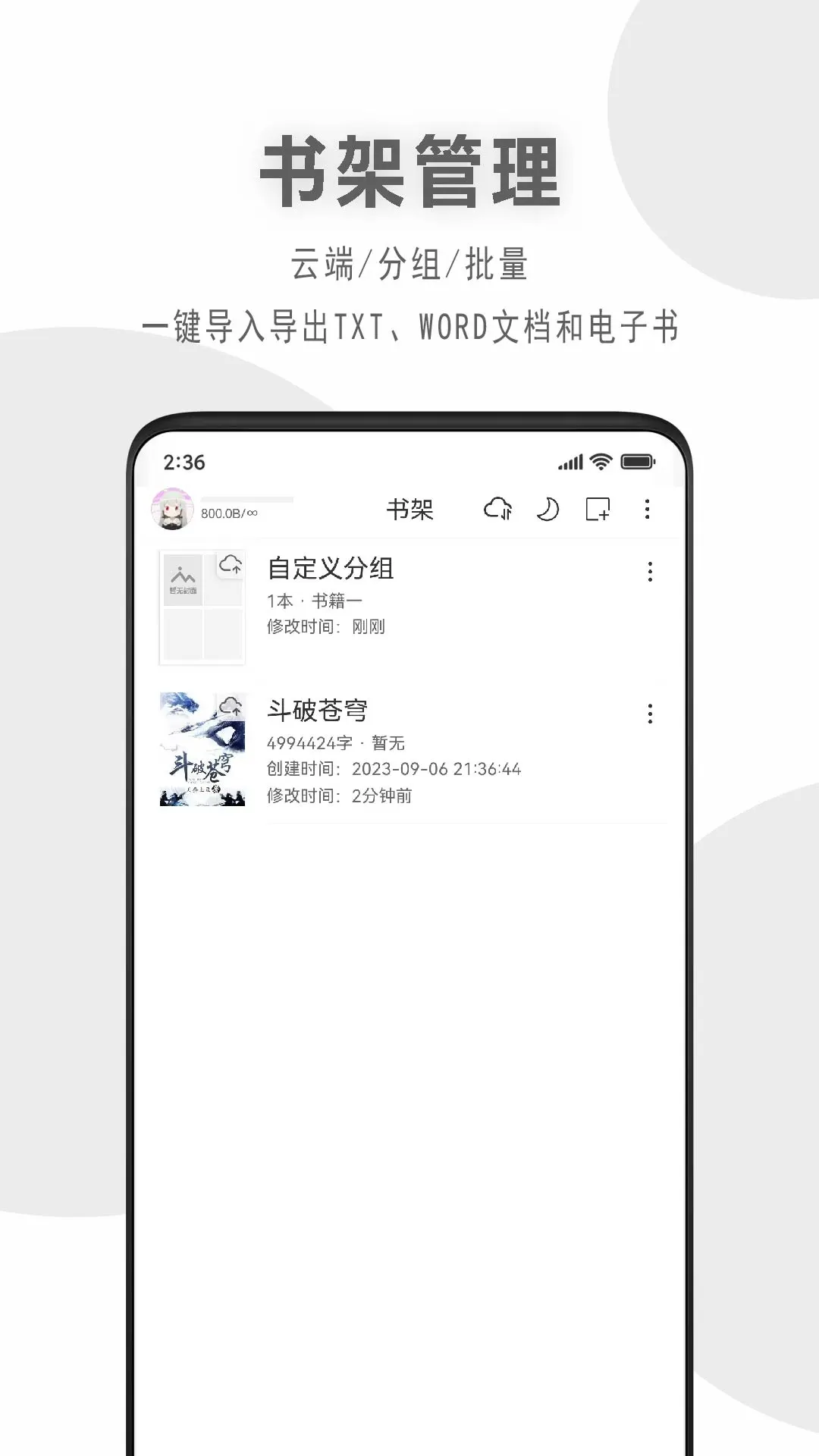The height and width of the screenshot is (1456, 819).
Task: Open the overflow menu for 斗破苍穹
Action: point(650,714)
